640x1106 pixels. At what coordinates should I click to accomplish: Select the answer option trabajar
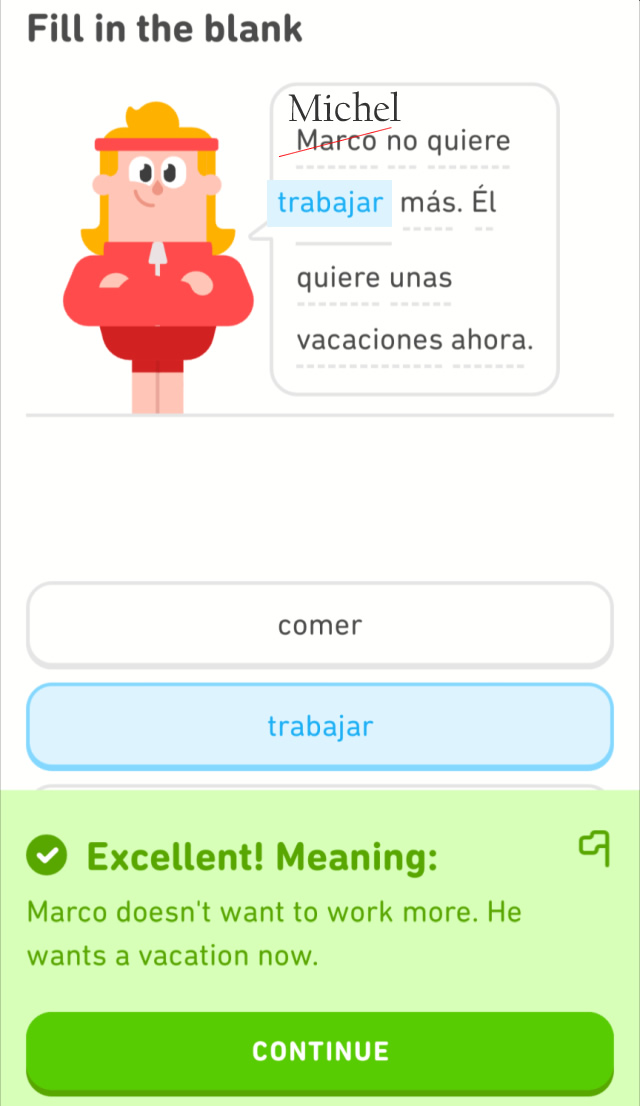click(x=320, y=727)
